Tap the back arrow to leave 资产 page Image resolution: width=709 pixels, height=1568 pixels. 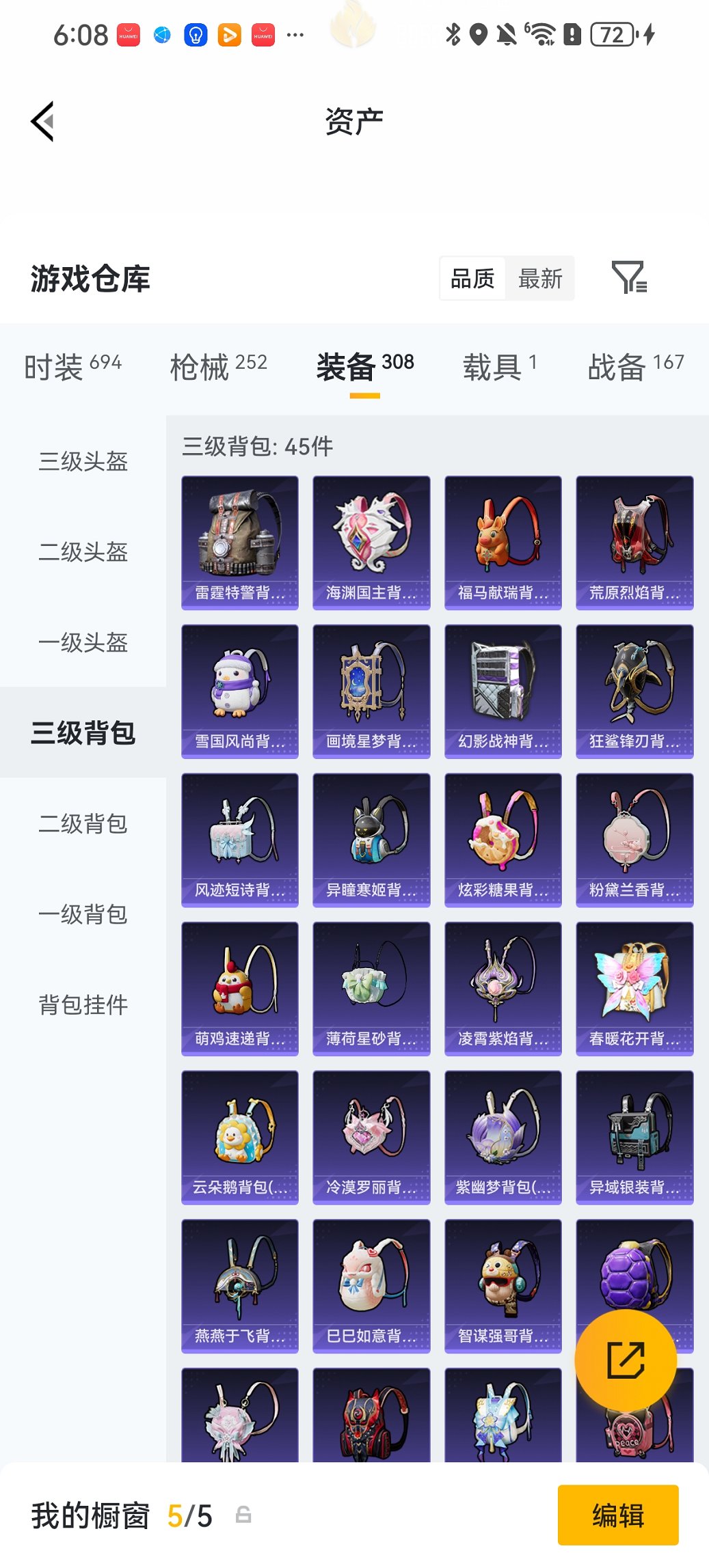coord(42,121)
